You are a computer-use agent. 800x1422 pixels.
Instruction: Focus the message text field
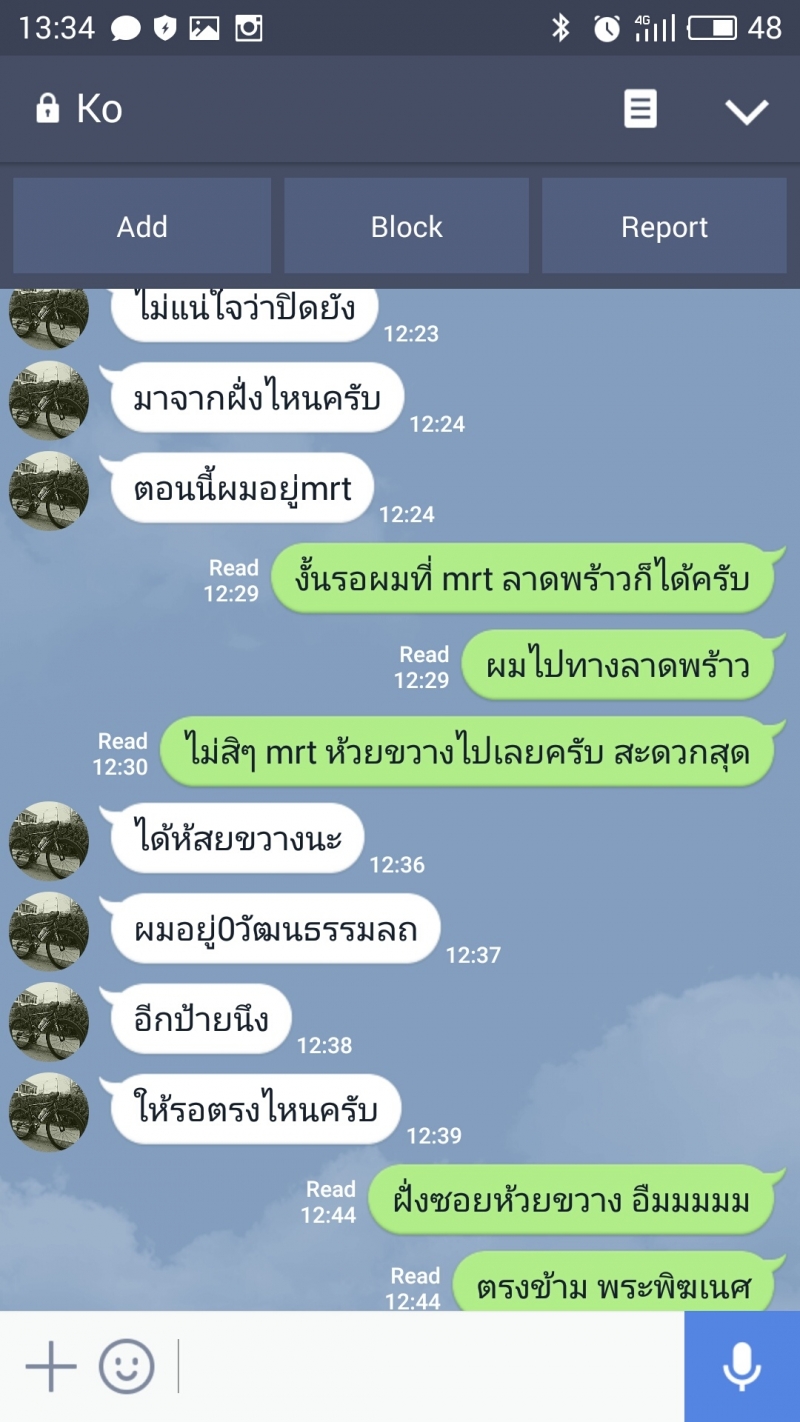tap(430, 1366)
